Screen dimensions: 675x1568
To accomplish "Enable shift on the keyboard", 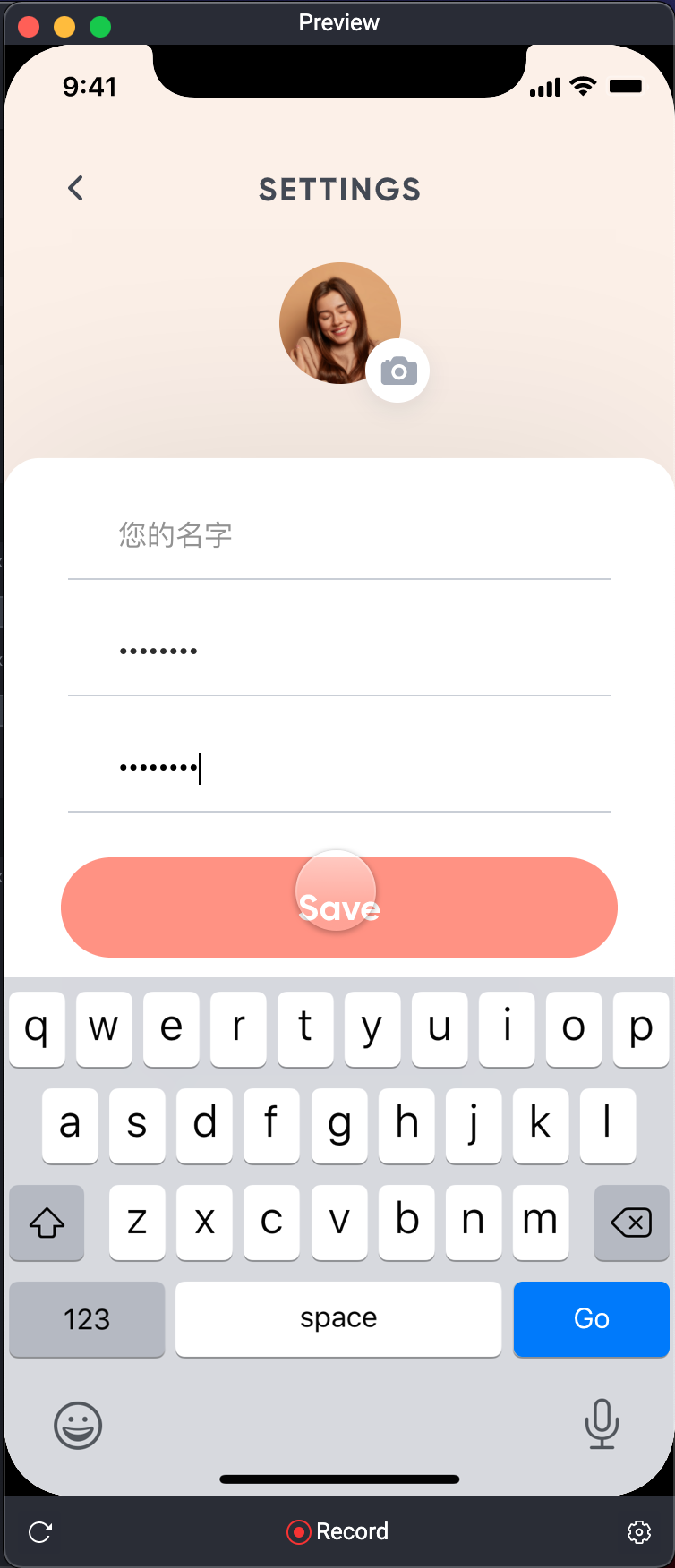I will tap(47, 1222).
